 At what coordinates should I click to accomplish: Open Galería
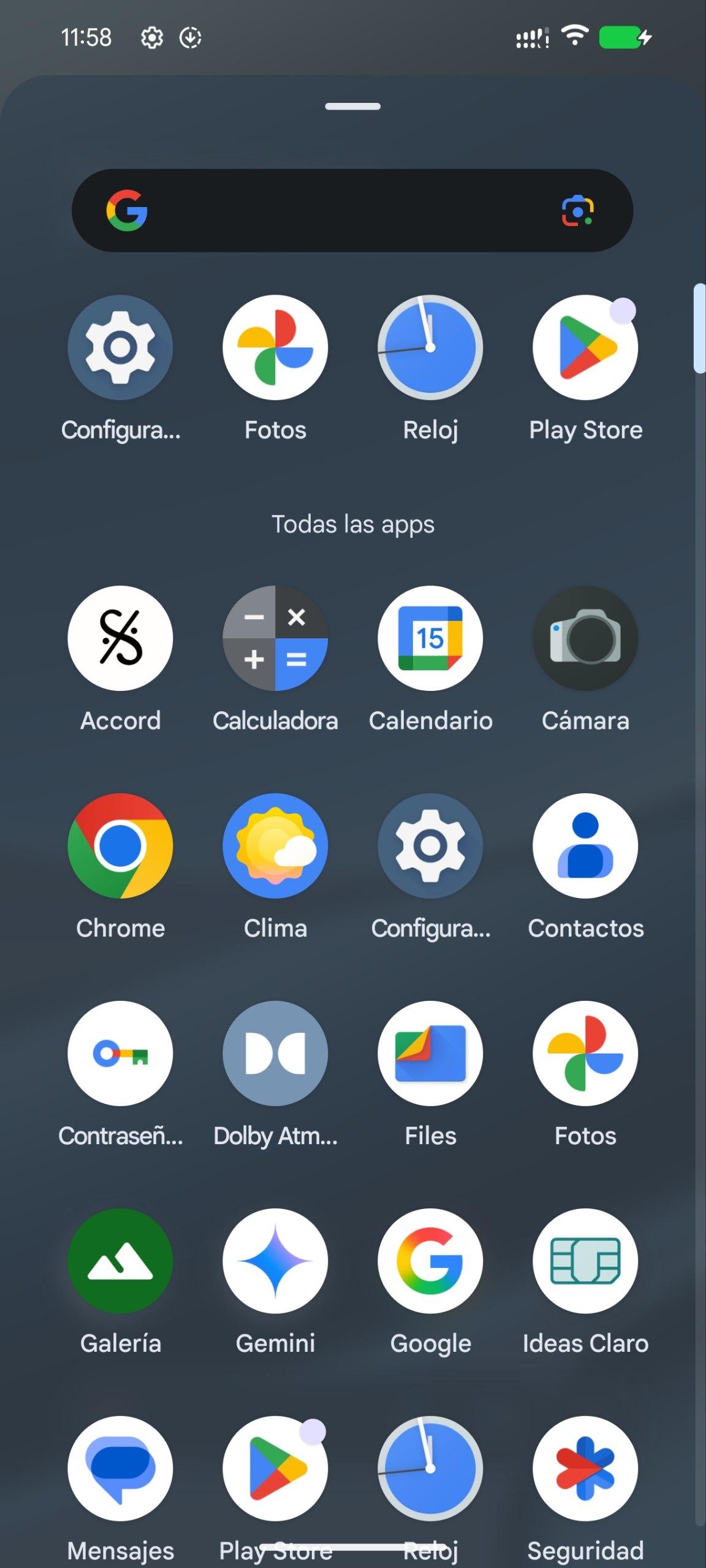tap(121, 1261)
